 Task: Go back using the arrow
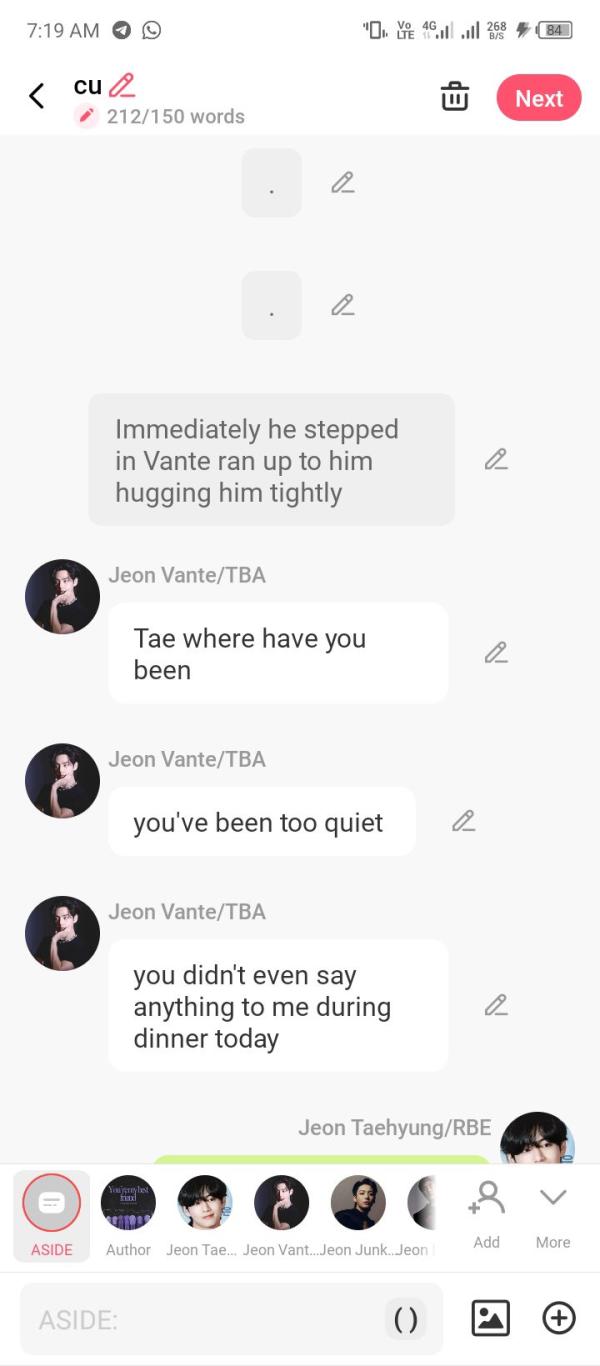click(37, 96)
